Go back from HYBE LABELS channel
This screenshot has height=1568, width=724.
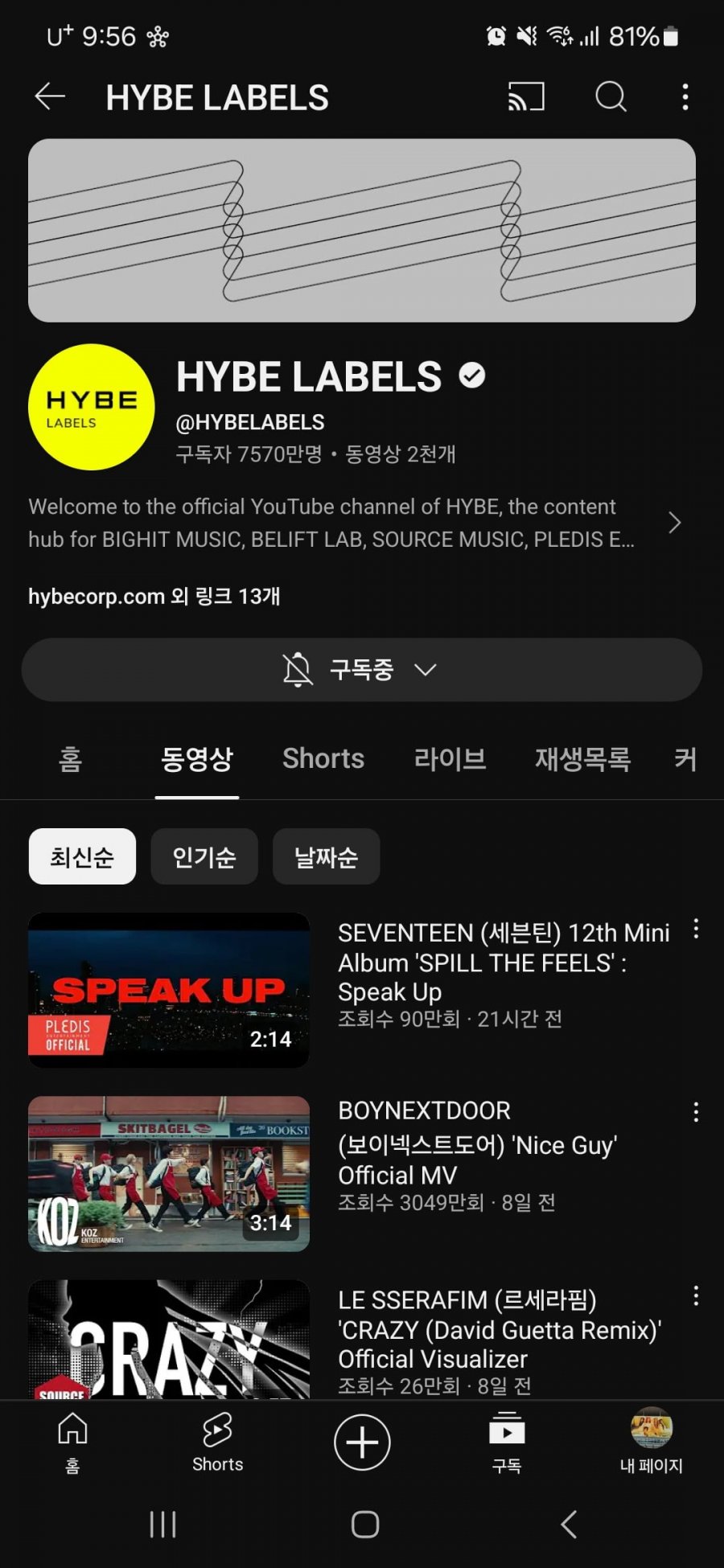click(50, 96)
